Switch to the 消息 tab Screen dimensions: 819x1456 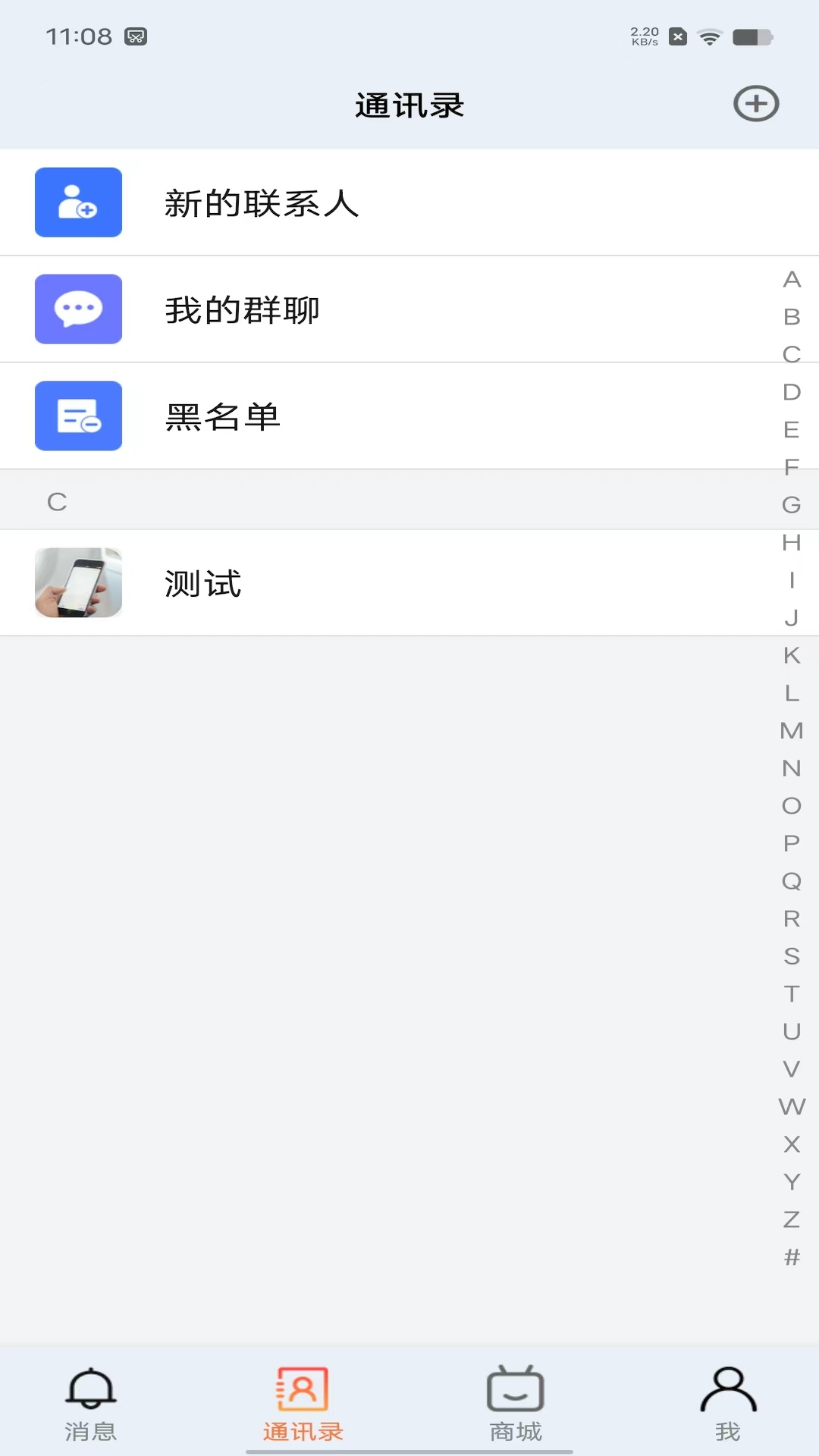(x=90, y=1404)
